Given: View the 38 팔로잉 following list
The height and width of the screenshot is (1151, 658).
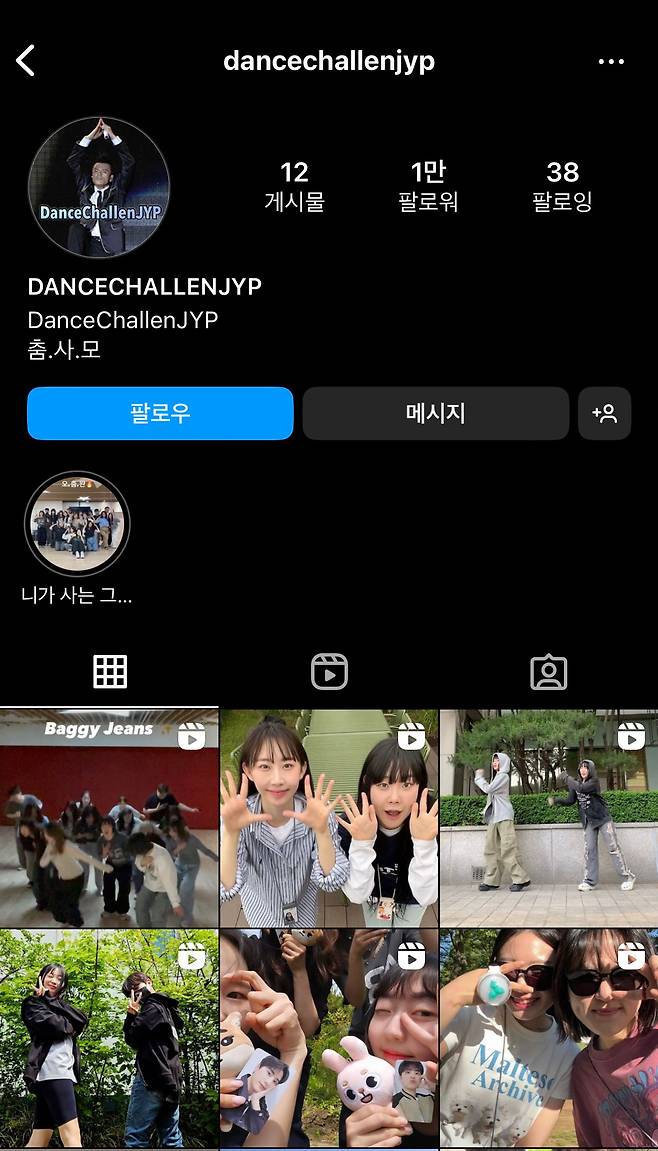Looking at the screenshot, I should pos(562,186).
